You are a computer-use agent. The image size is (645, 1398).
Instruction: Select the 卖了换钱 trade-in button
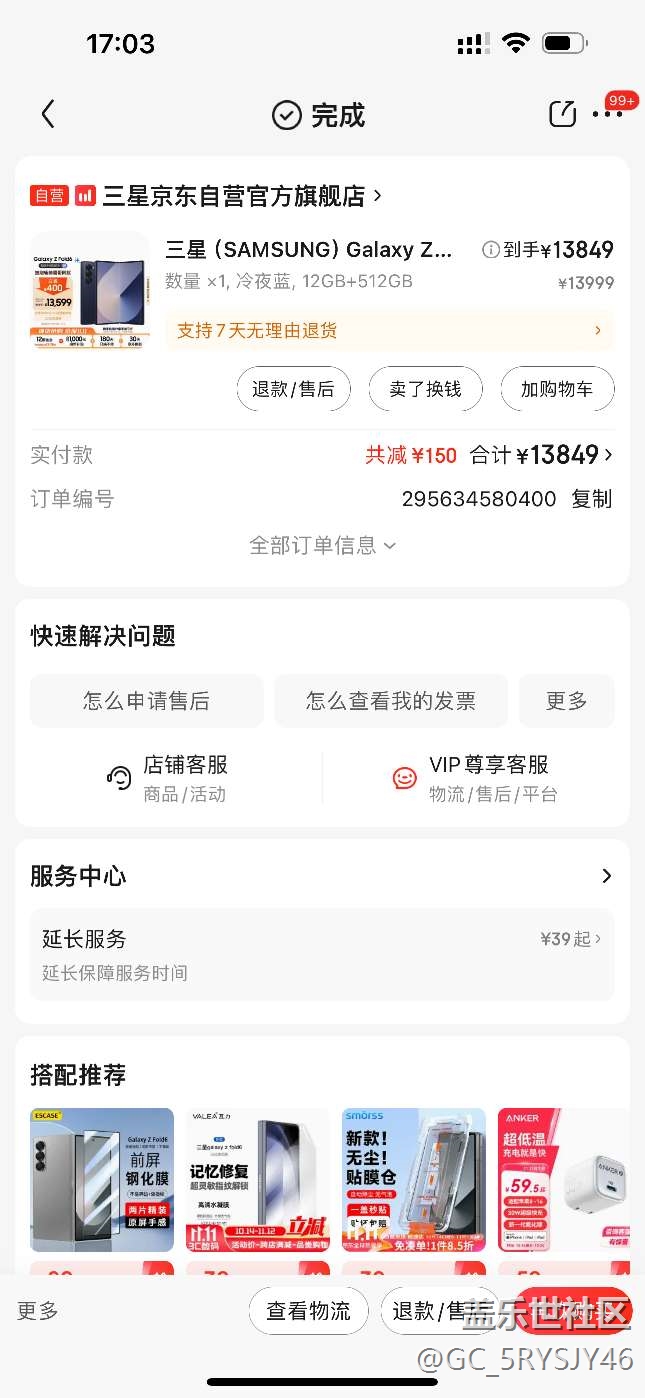pyautogui.click(x=425, y=389)
